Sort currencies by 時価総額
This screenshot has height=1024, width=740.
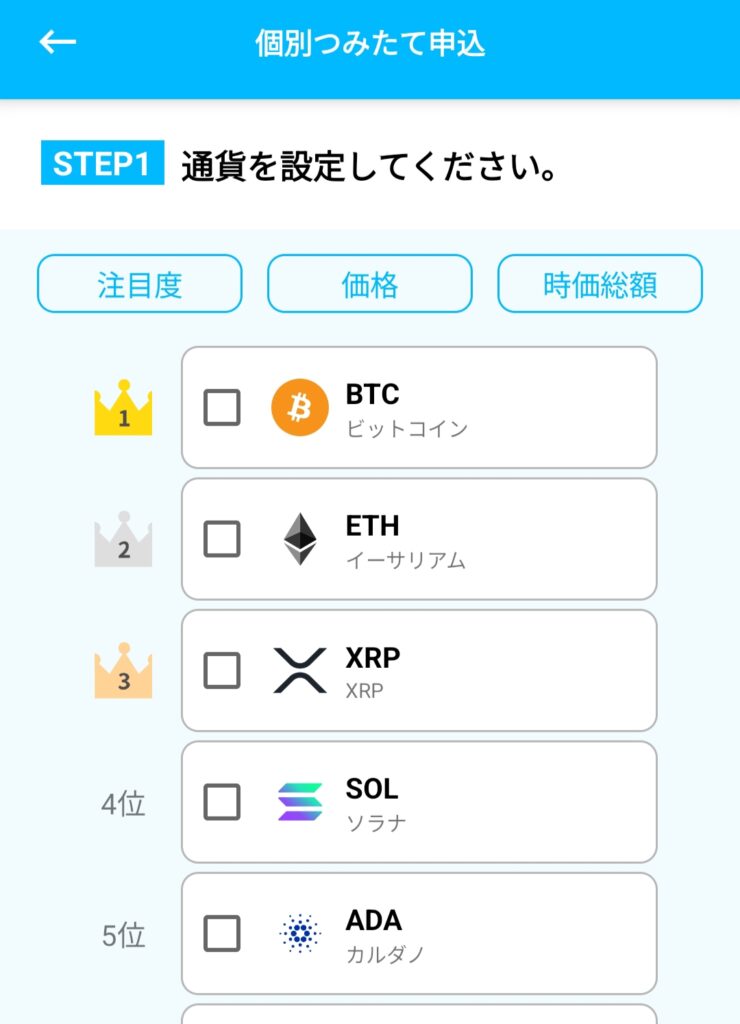[600, 284]
